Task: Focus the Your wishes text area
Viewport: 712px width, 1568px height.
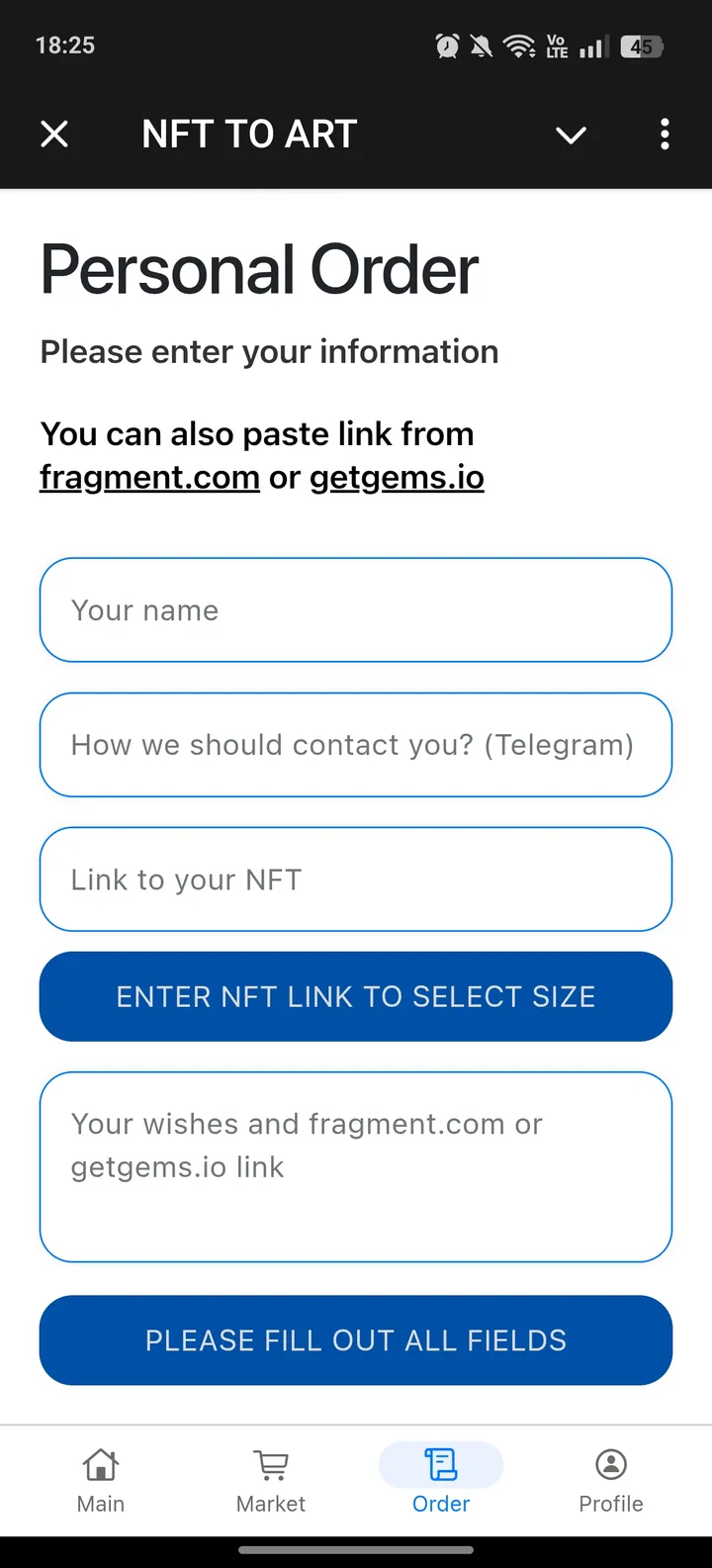Action: [356, 1167]
